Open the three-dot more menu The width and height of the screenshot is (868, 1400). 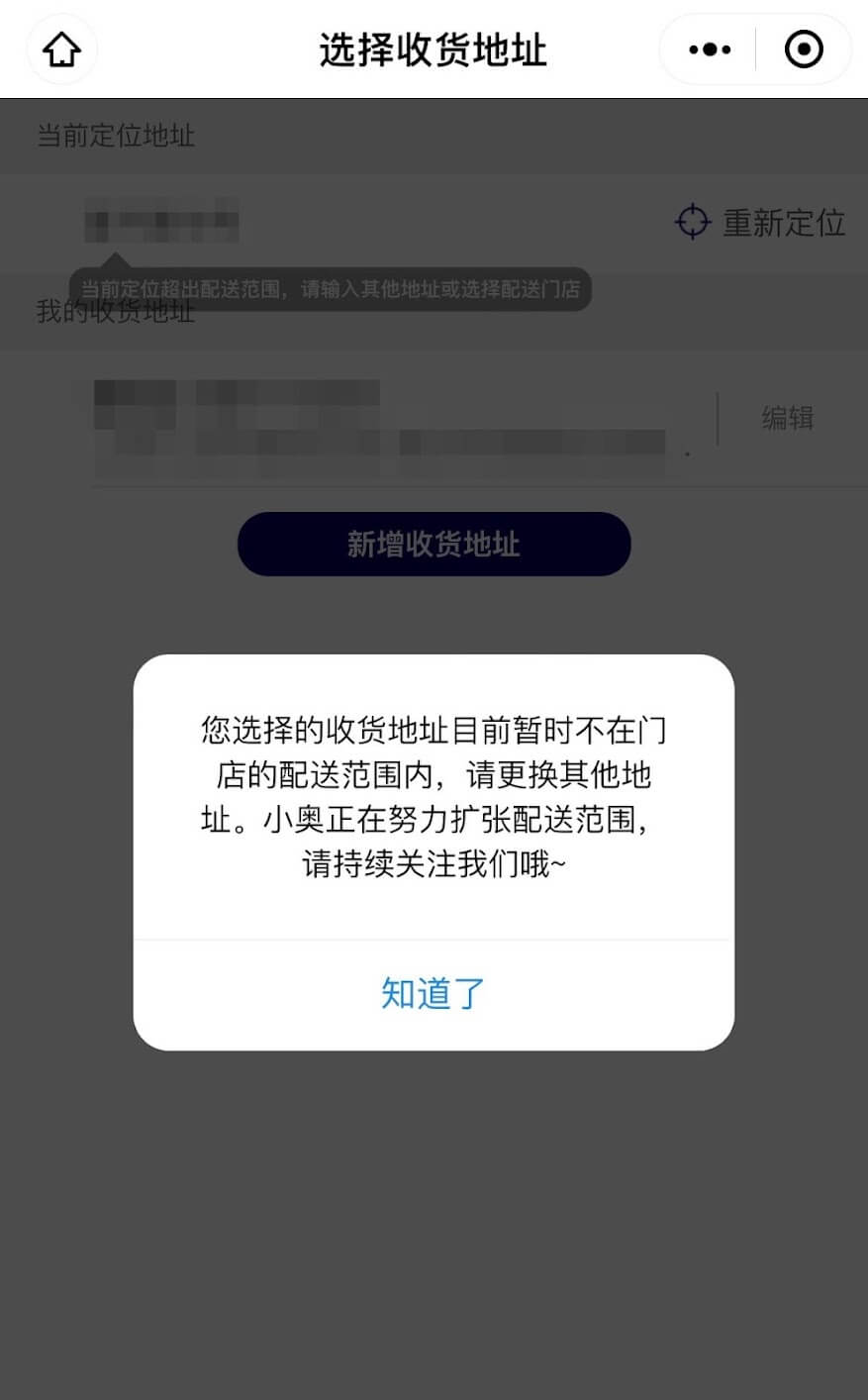click(x=709, y=49)
